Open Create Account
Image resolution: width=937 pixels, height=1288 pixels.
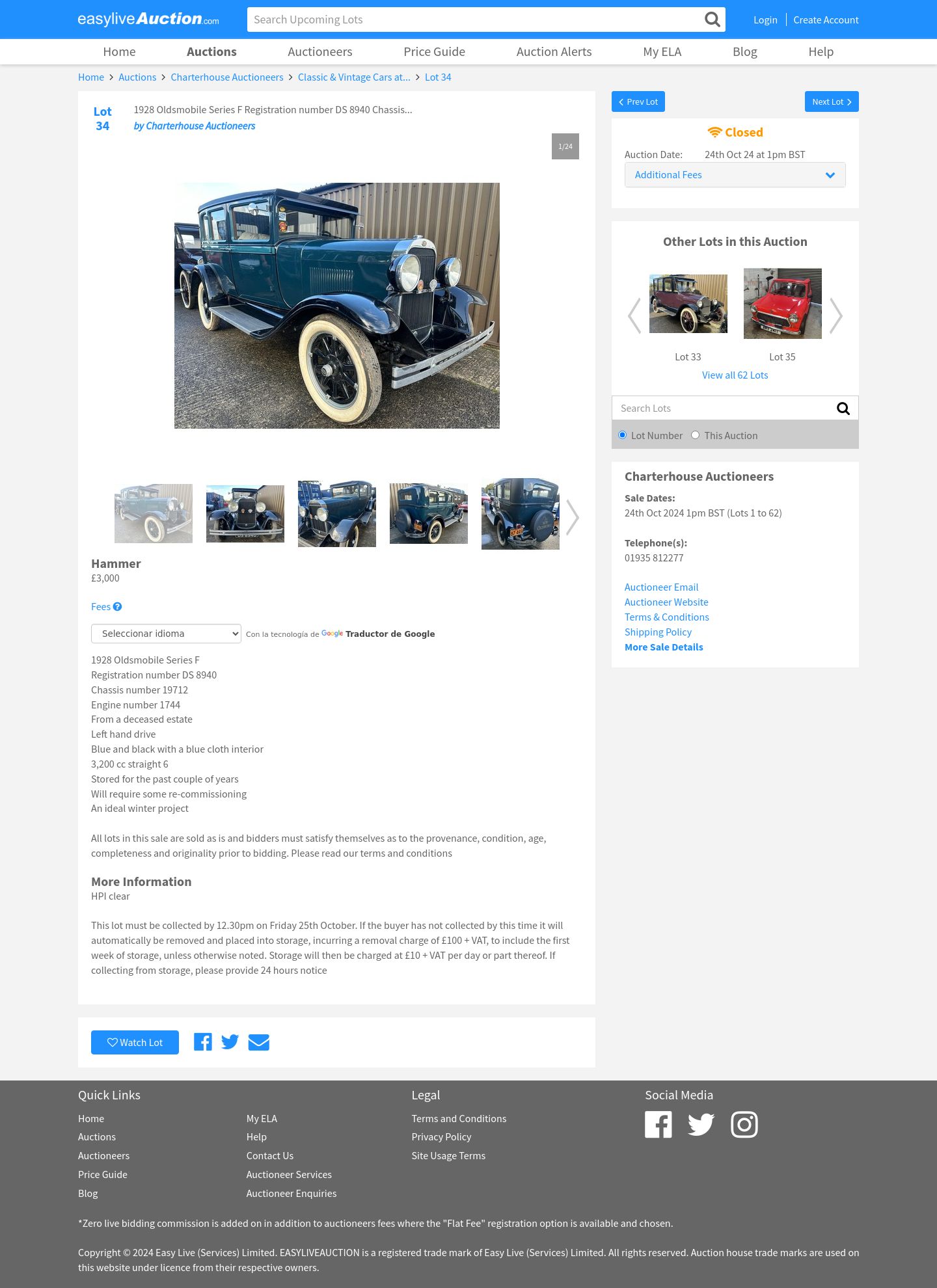click(x=826, y=20)
